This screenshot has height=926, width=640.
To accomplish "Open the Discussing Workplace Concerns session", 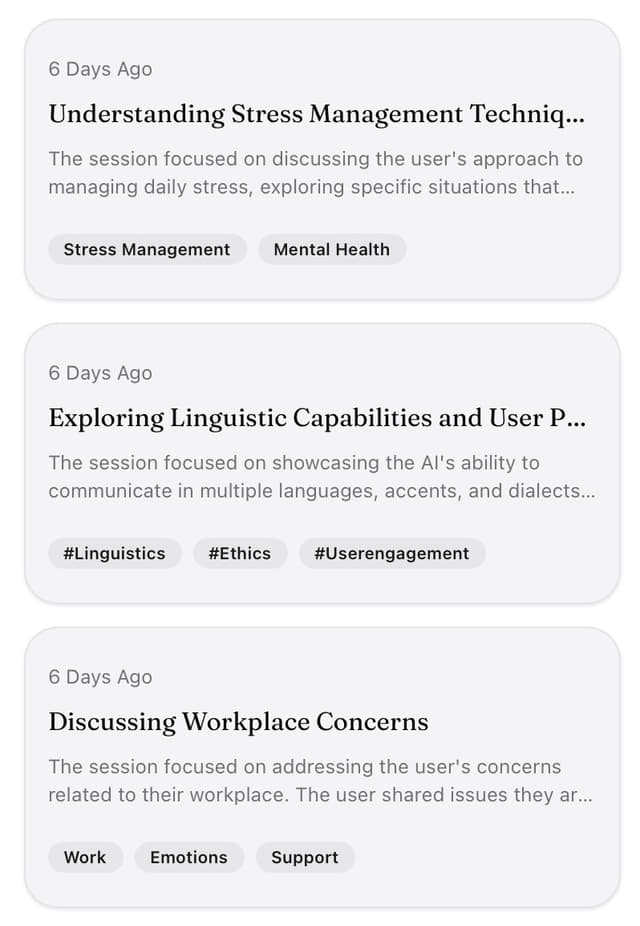I will 238,722.
